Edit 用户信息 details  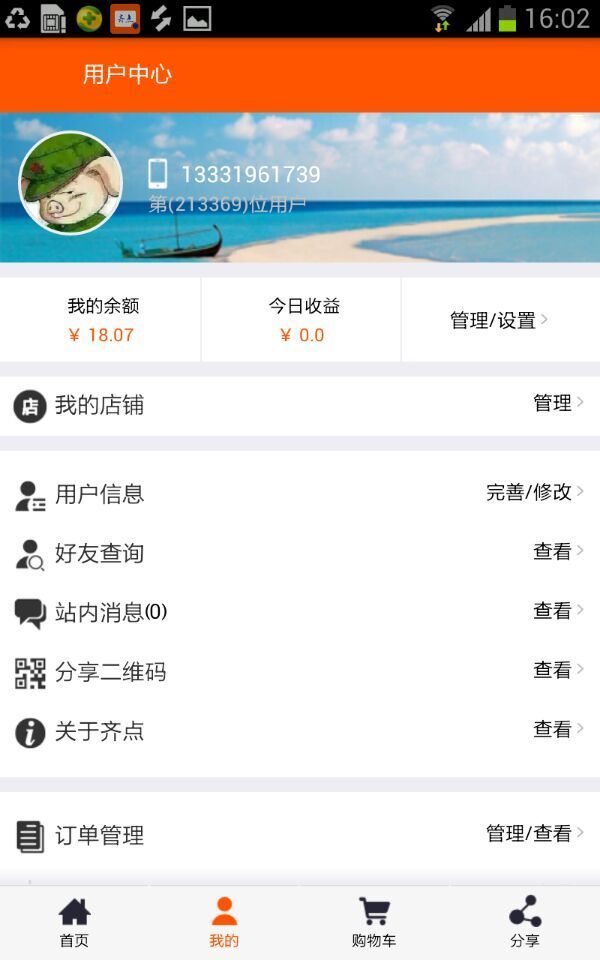tap(300, 493)
